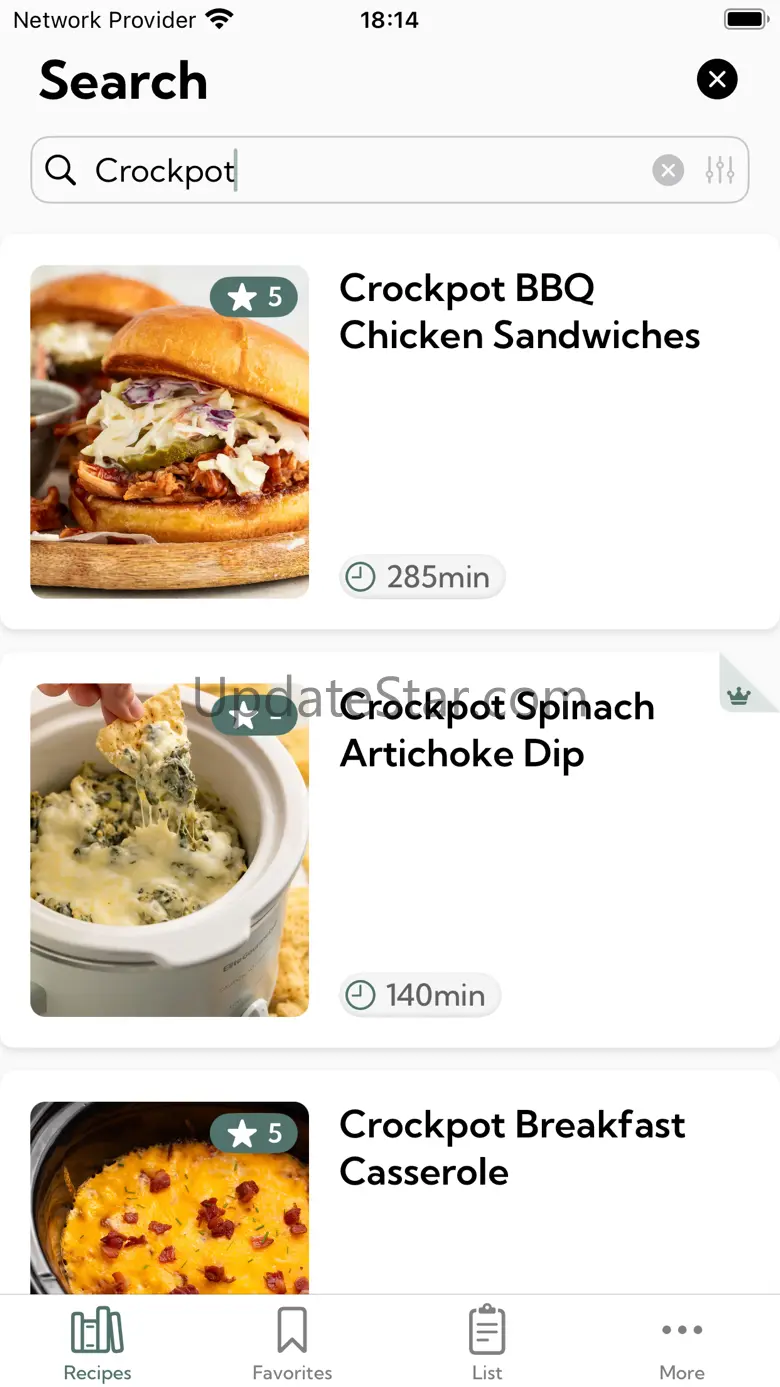Open Crockpot BBQ Chicken Sandwiches recipe
The height and width of the screenshot is (1387, 780).
pos(519,312)
